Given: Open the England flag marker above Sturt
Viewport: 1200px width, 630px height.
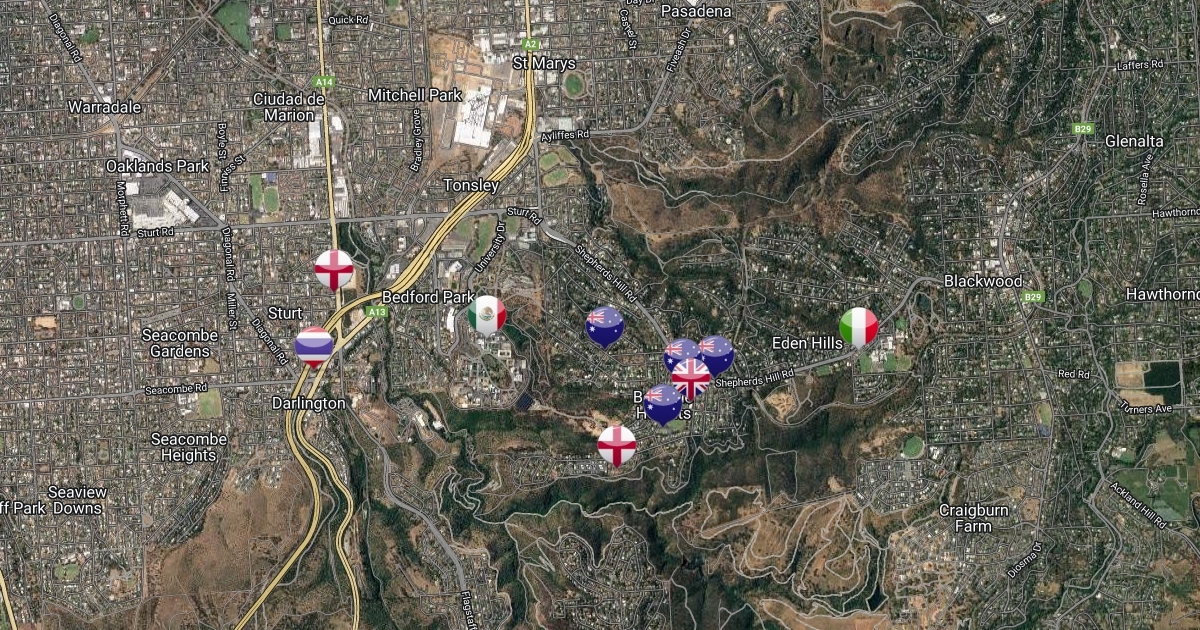Looking at the screenshot, I should pyautogui.click(x=334, y=269).
